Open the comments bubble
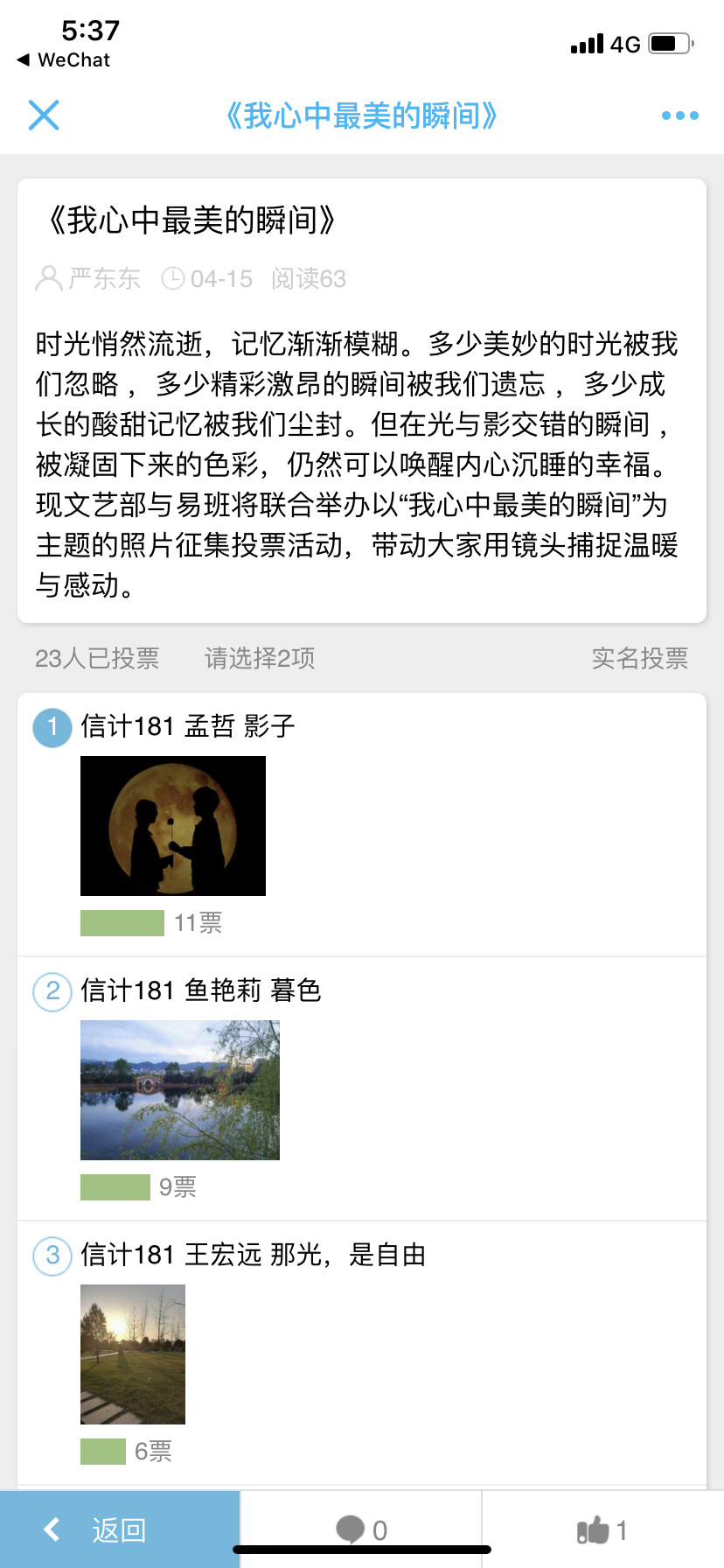Screen dimensions: 724x1568 [360, 1529]
